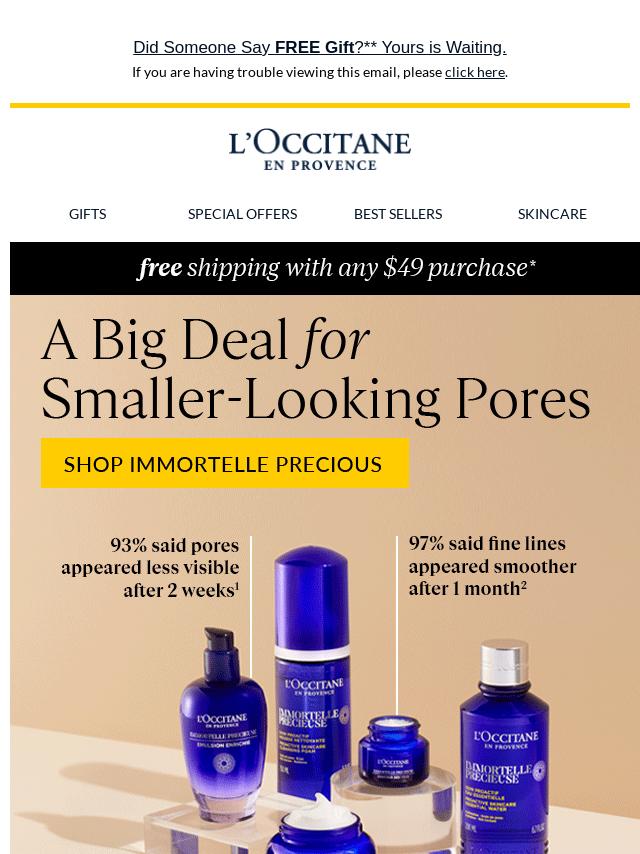
Task: Tap the 'click here' link
Action: [474, 72]
